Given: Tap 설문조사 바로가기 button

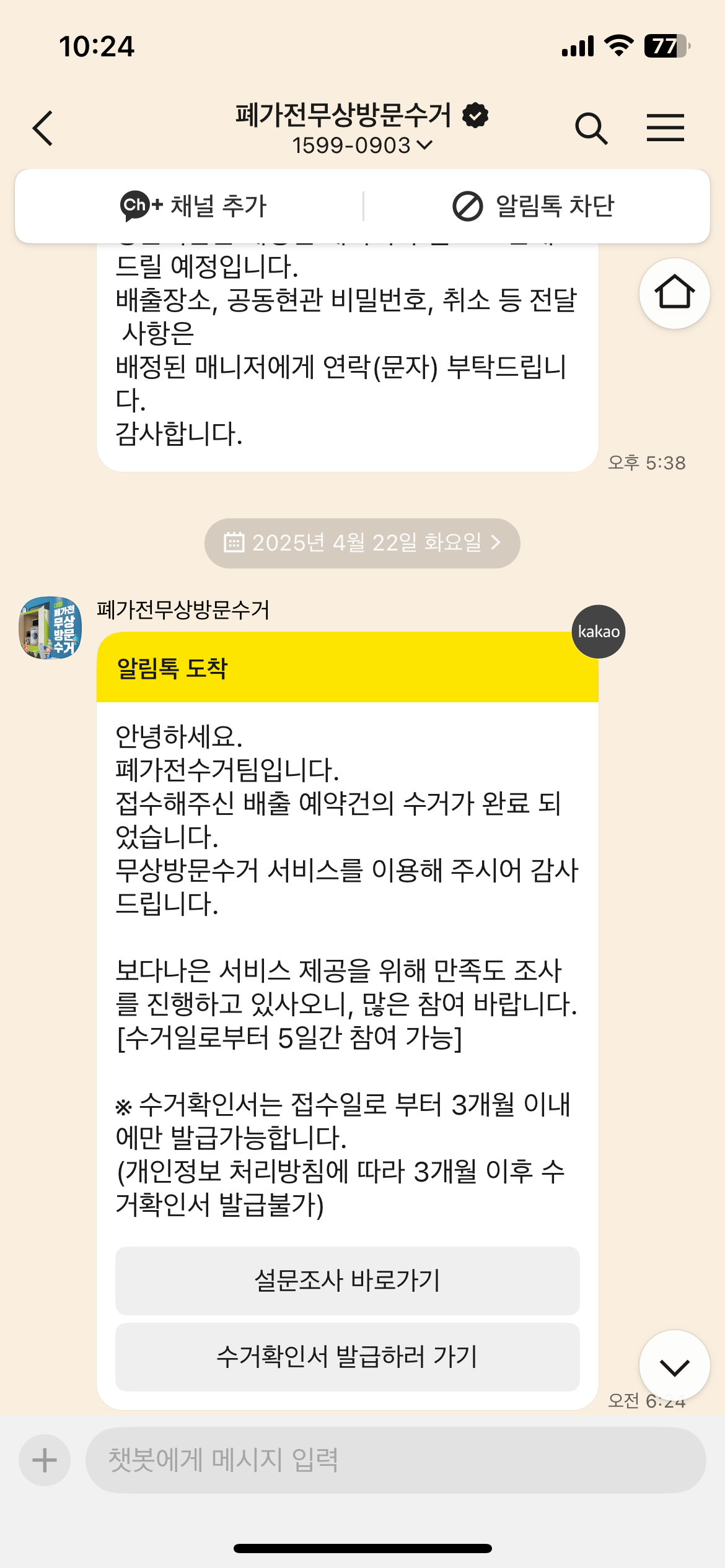Looking at the screenshot, I should tap(347, 1280).
